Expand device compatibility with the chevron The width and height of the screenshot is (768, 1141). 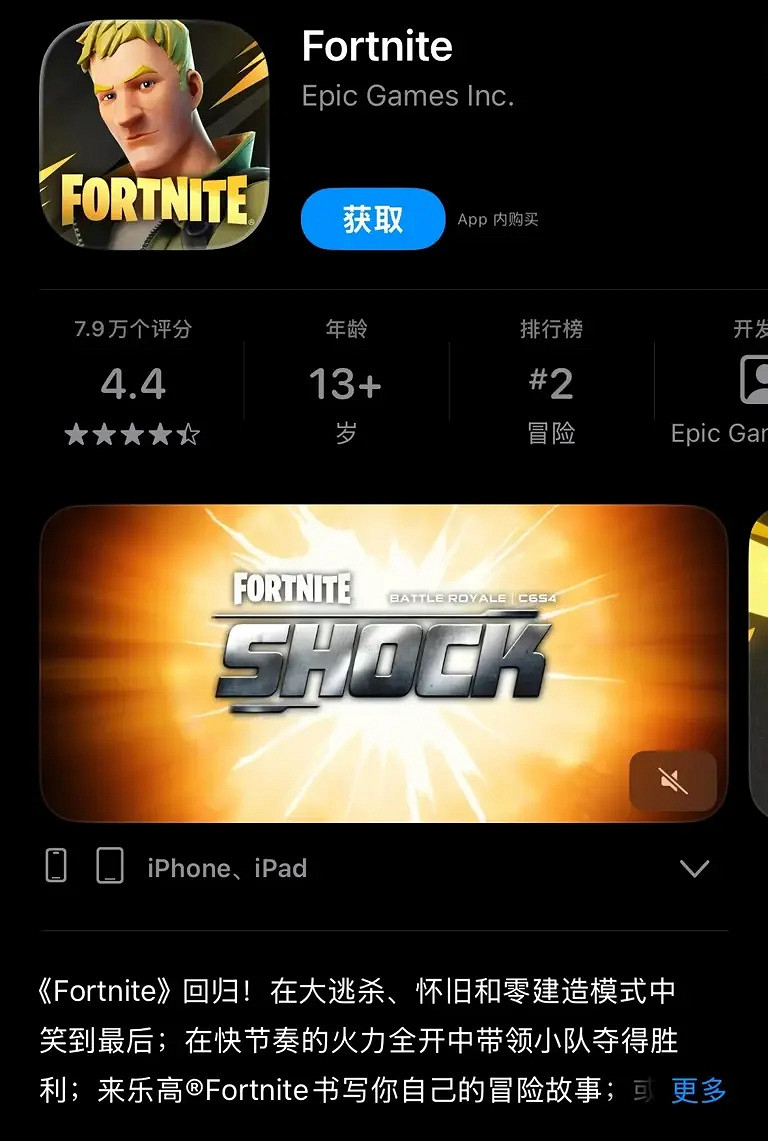coord(696,868)
